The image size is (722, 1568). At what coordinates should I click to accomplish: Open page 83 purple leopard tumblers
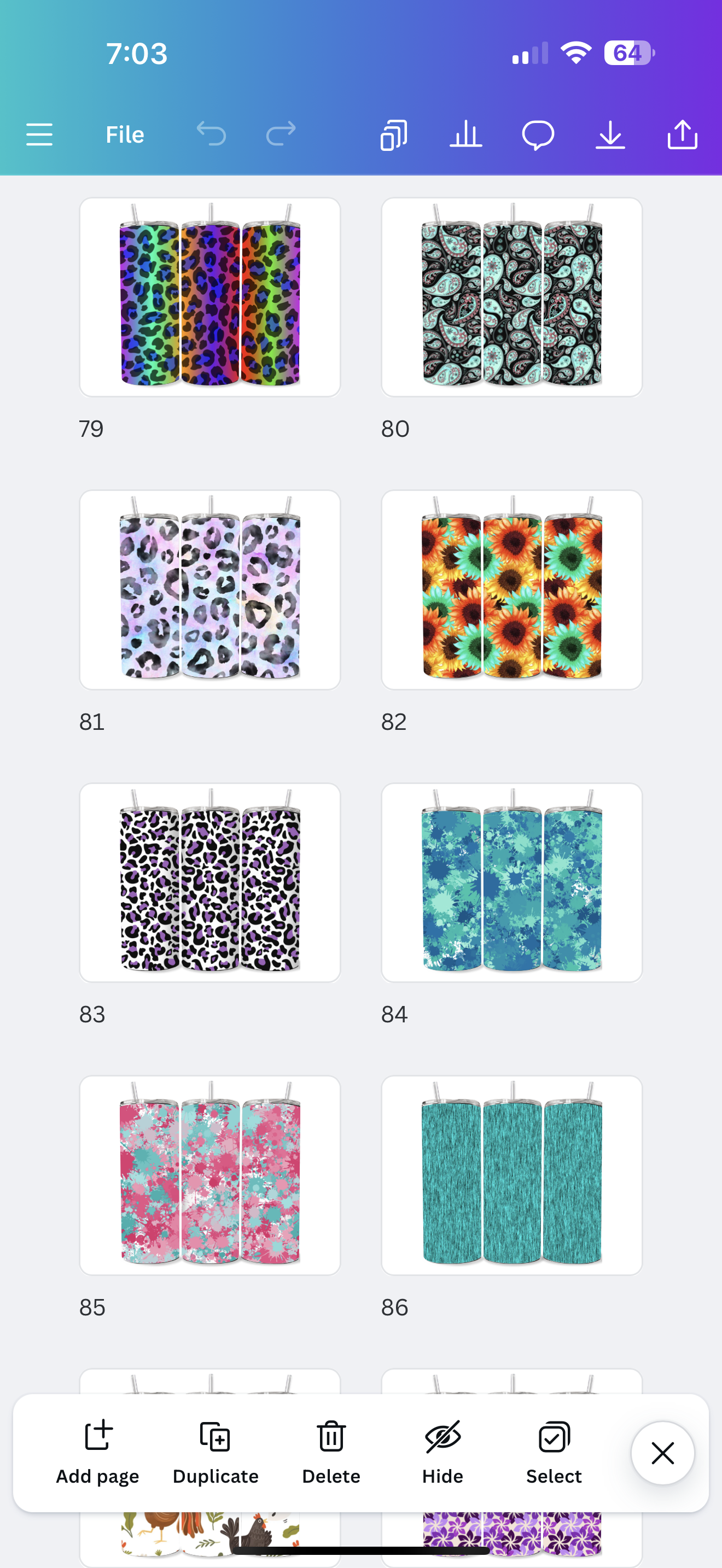point(210,882)
